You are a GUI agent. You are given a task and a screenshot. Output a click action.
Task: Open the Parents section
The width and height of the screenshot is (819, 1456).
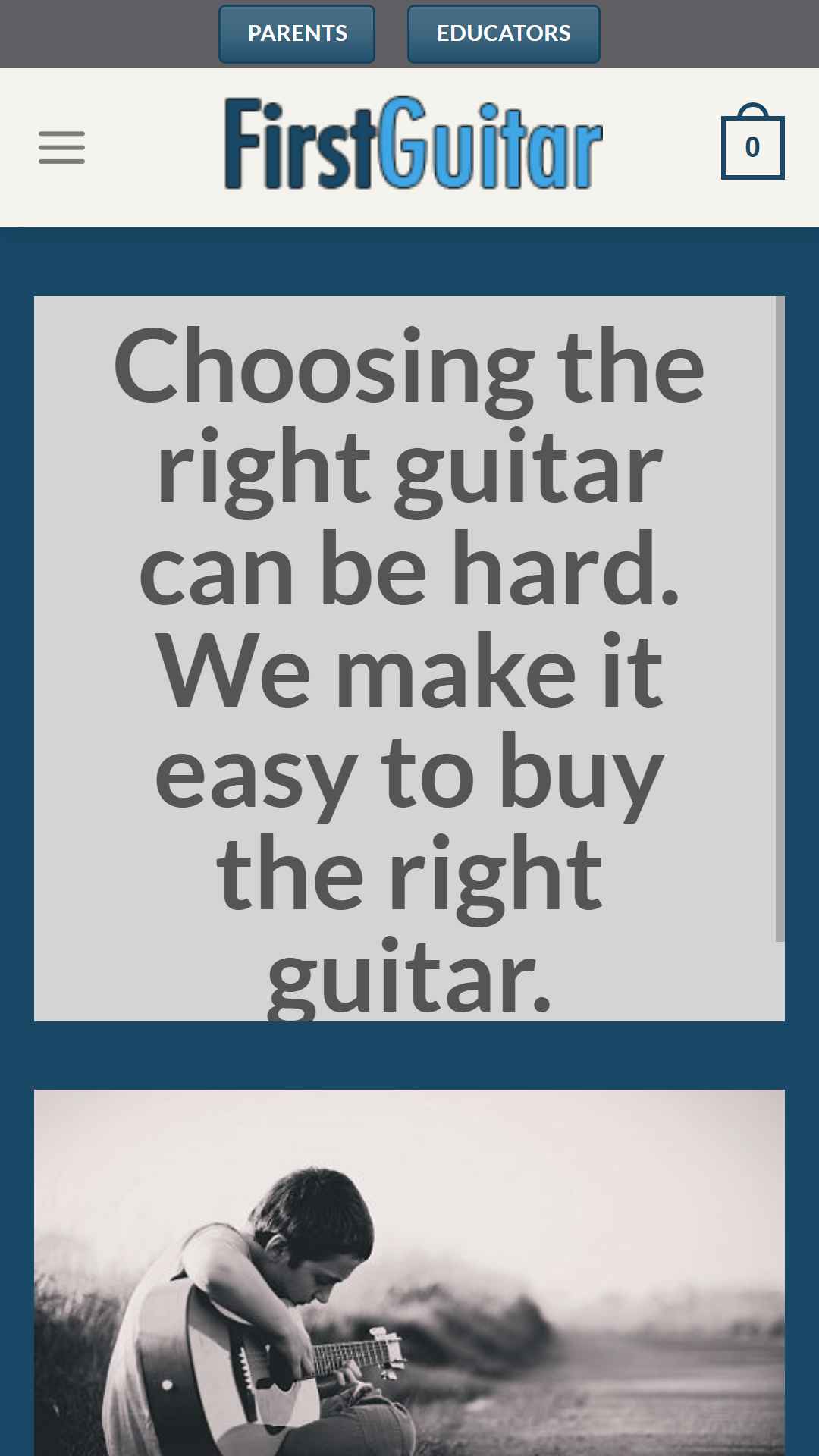click(297, 34)
